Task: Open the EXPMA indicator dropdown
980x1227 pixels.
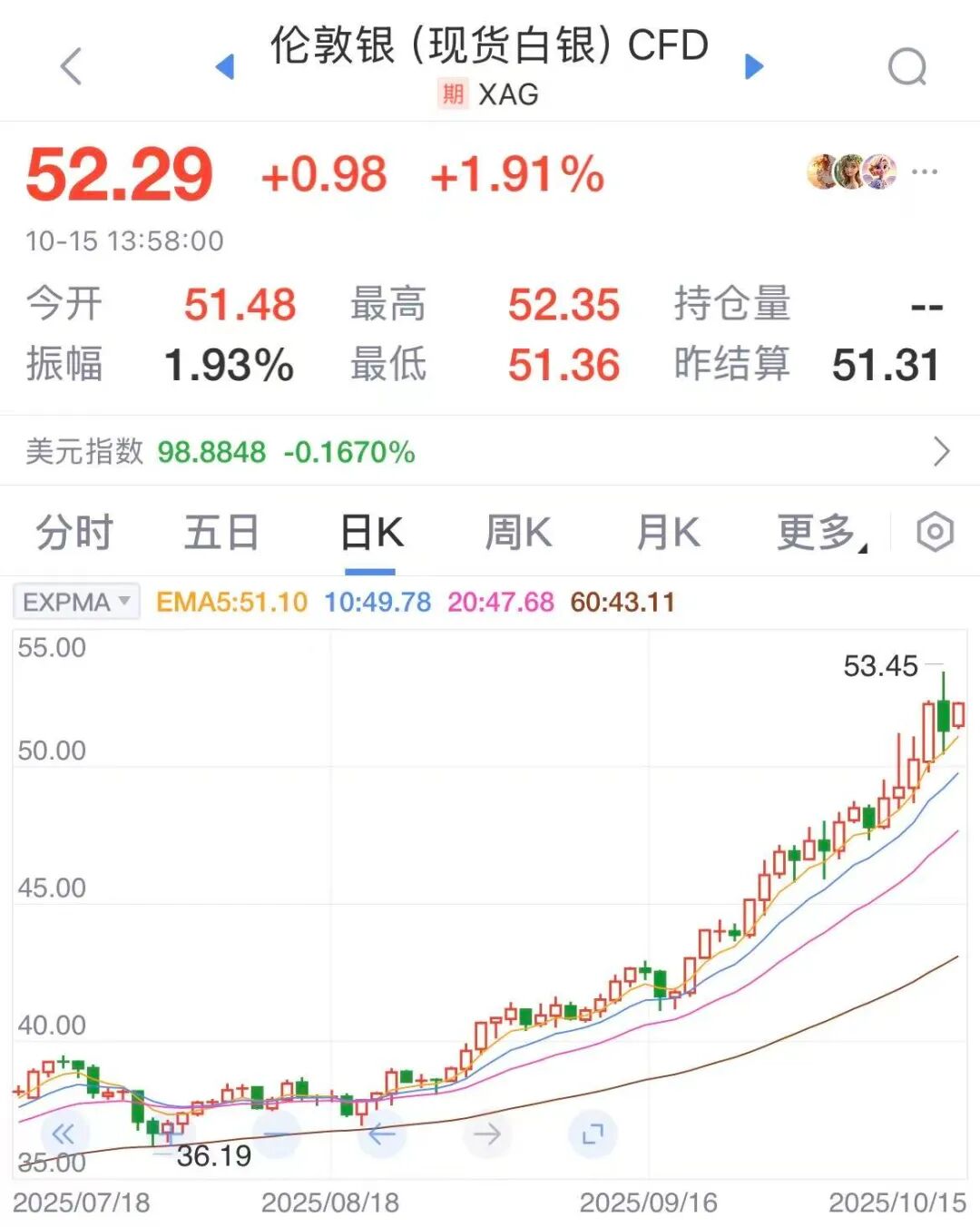Action: tap(77, 602)
